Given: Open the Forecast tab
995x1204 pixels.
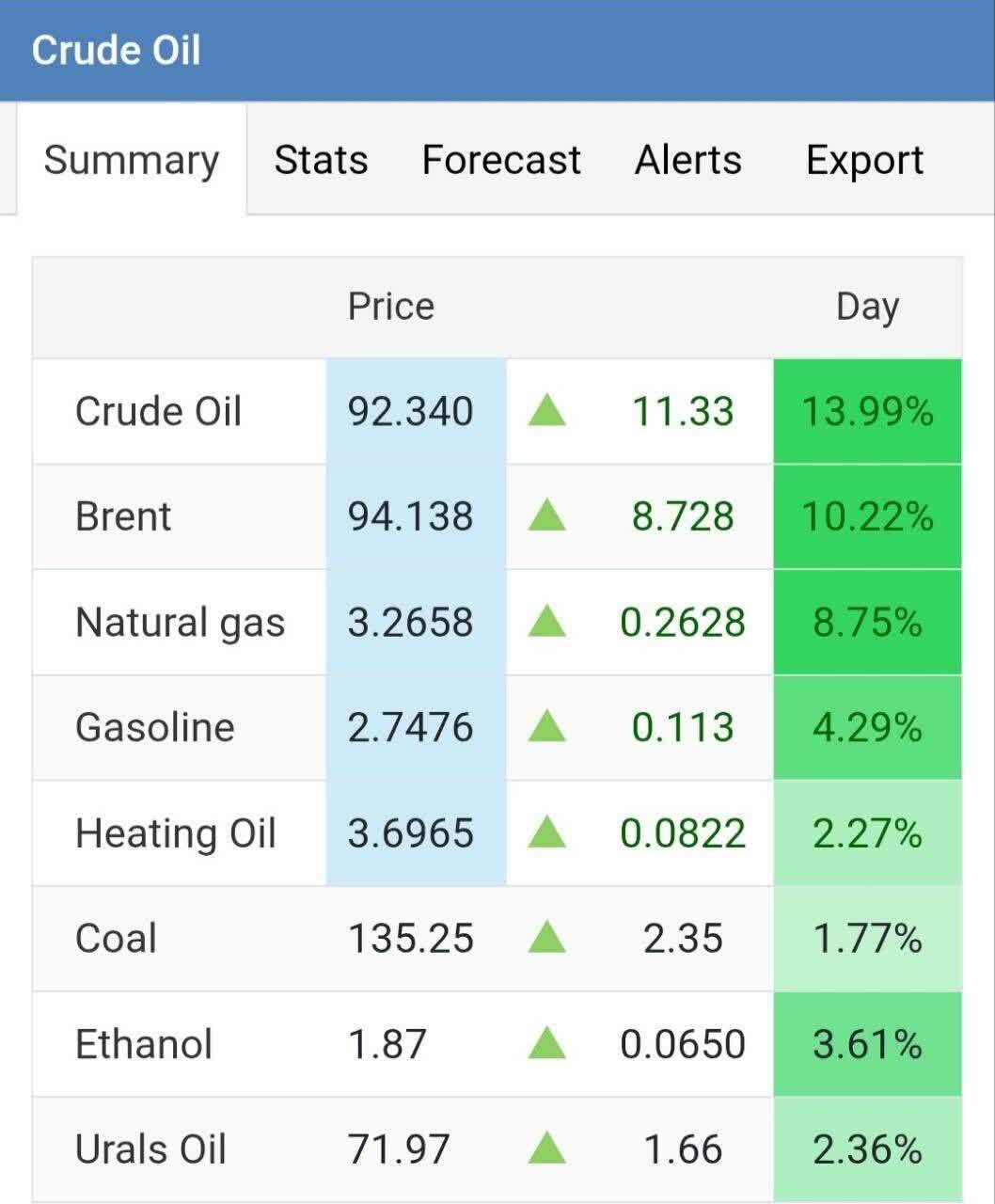Looking at the screenshot, I should tap(500, 160).
